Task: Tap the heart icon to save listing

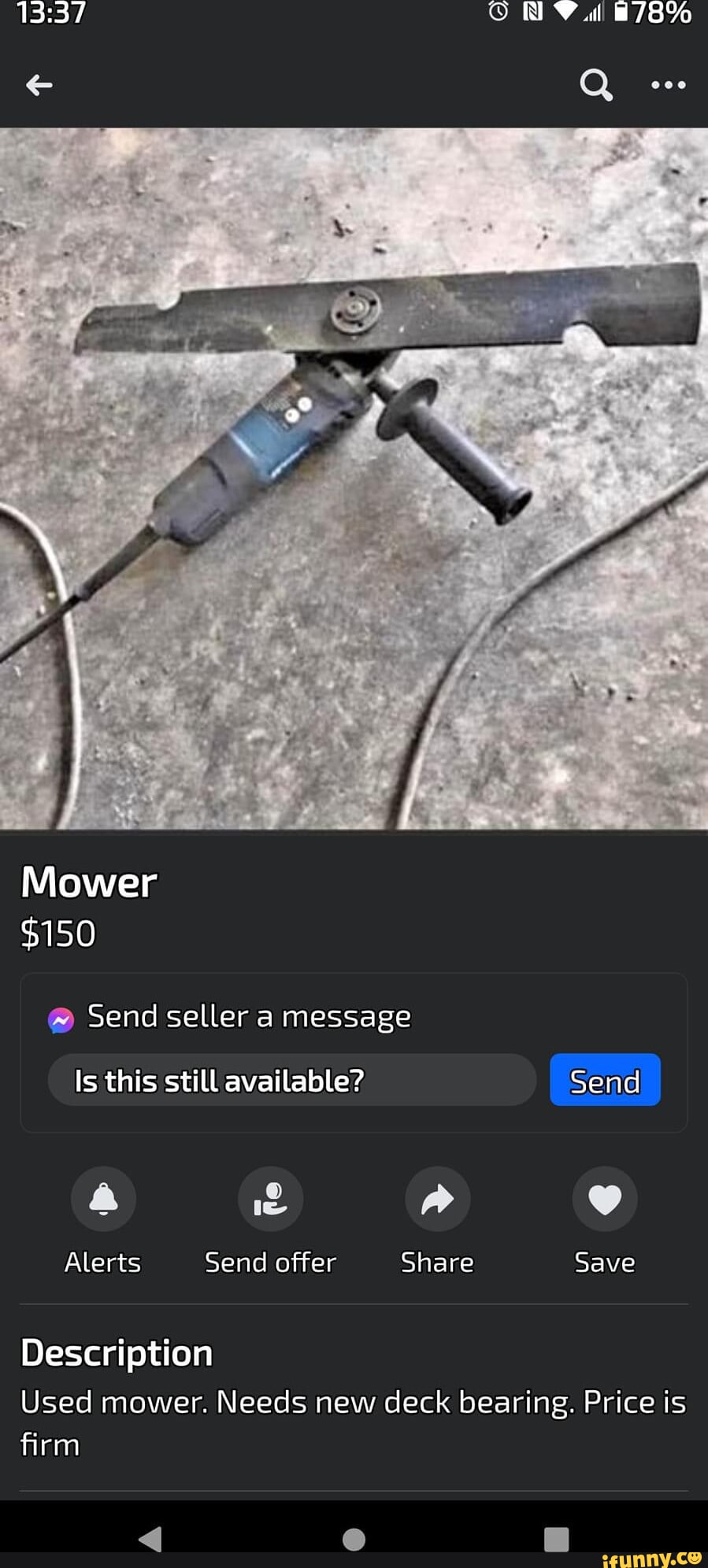Action: [x=604, y=1199]
